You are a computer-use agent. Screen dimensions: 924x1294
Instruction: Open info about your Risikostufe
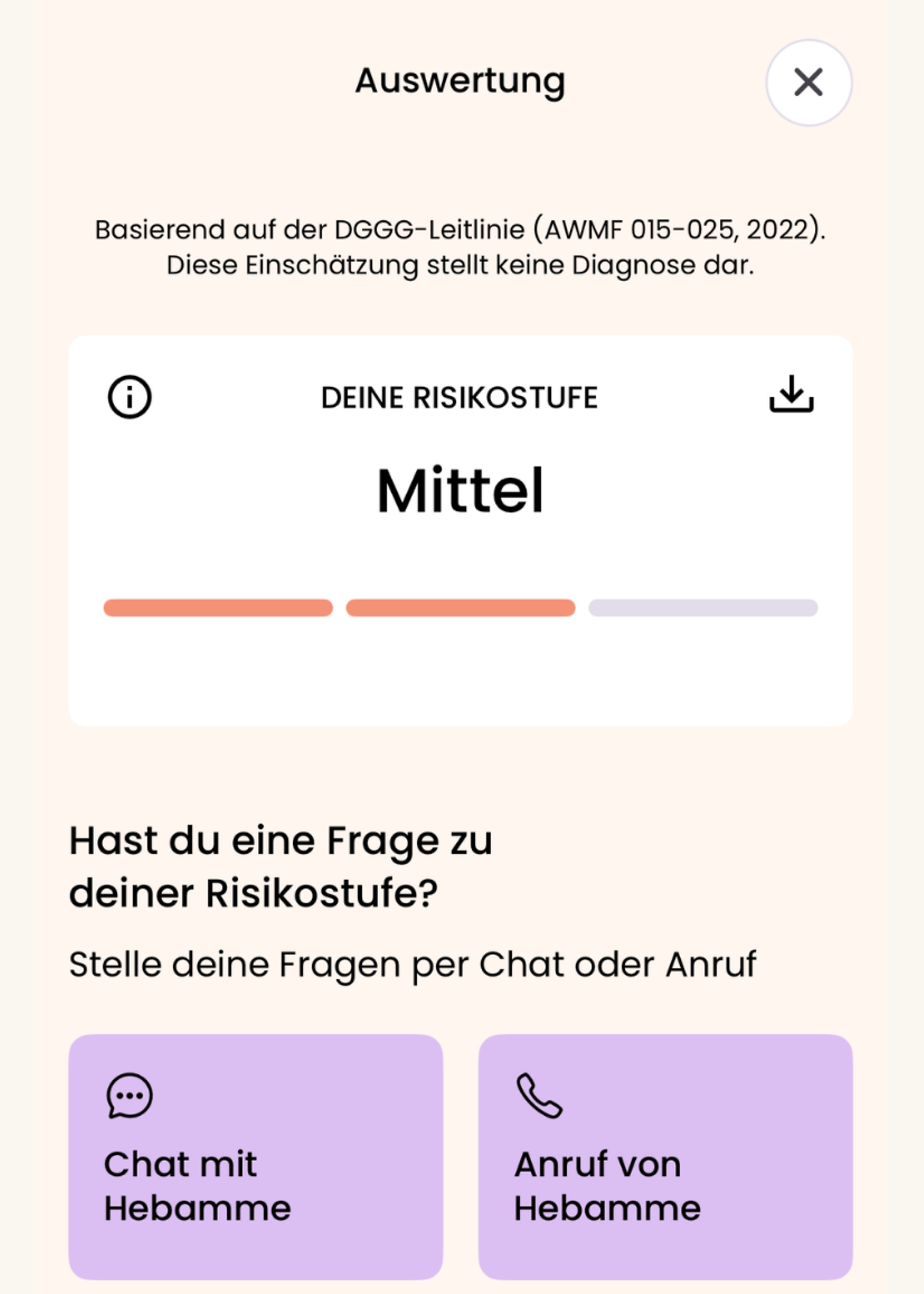pyautogui.click(x=130, y=397)
